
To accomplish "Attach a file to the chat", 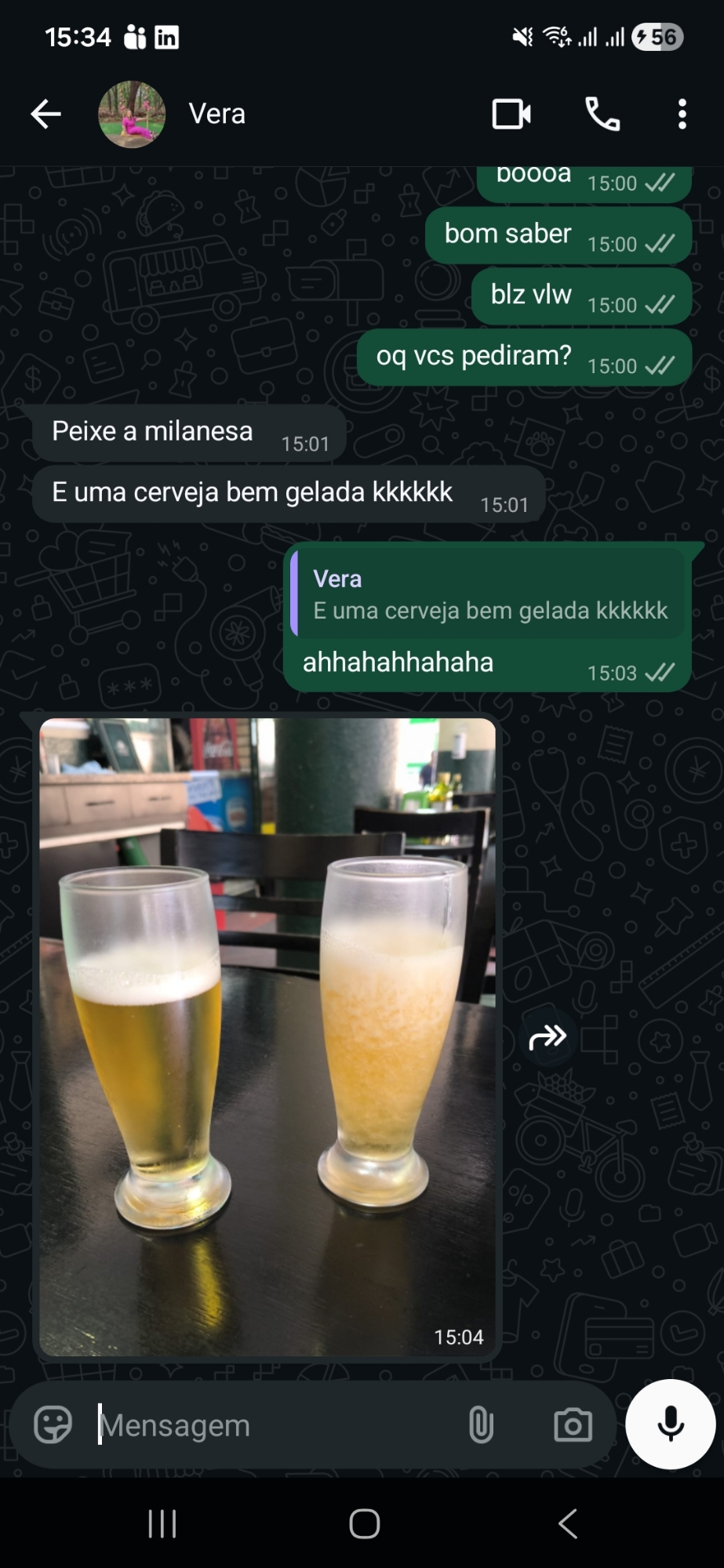I will point(481,1425).
